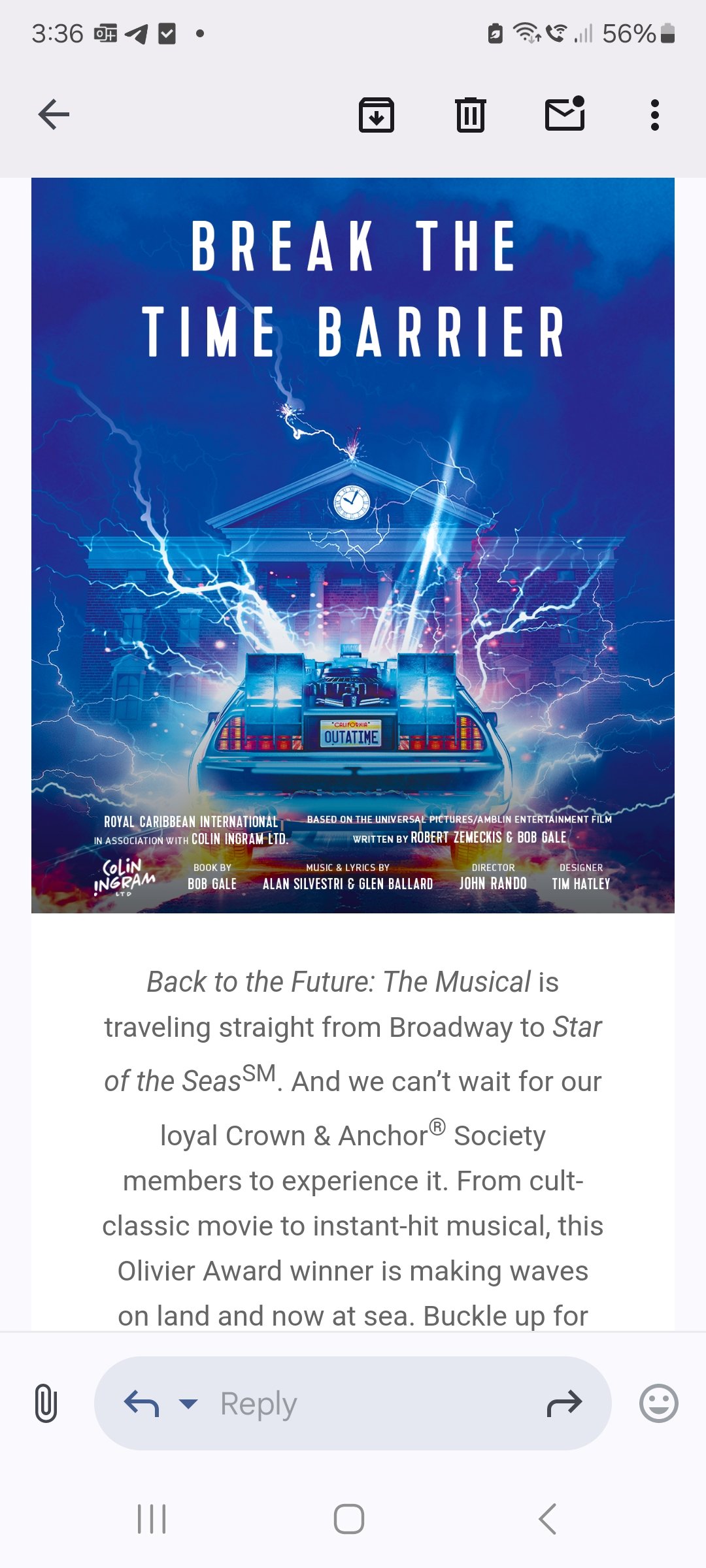Screen dimensions: 706x1568
Task: Go to the home screen
Action: (x=349, y=1519)
